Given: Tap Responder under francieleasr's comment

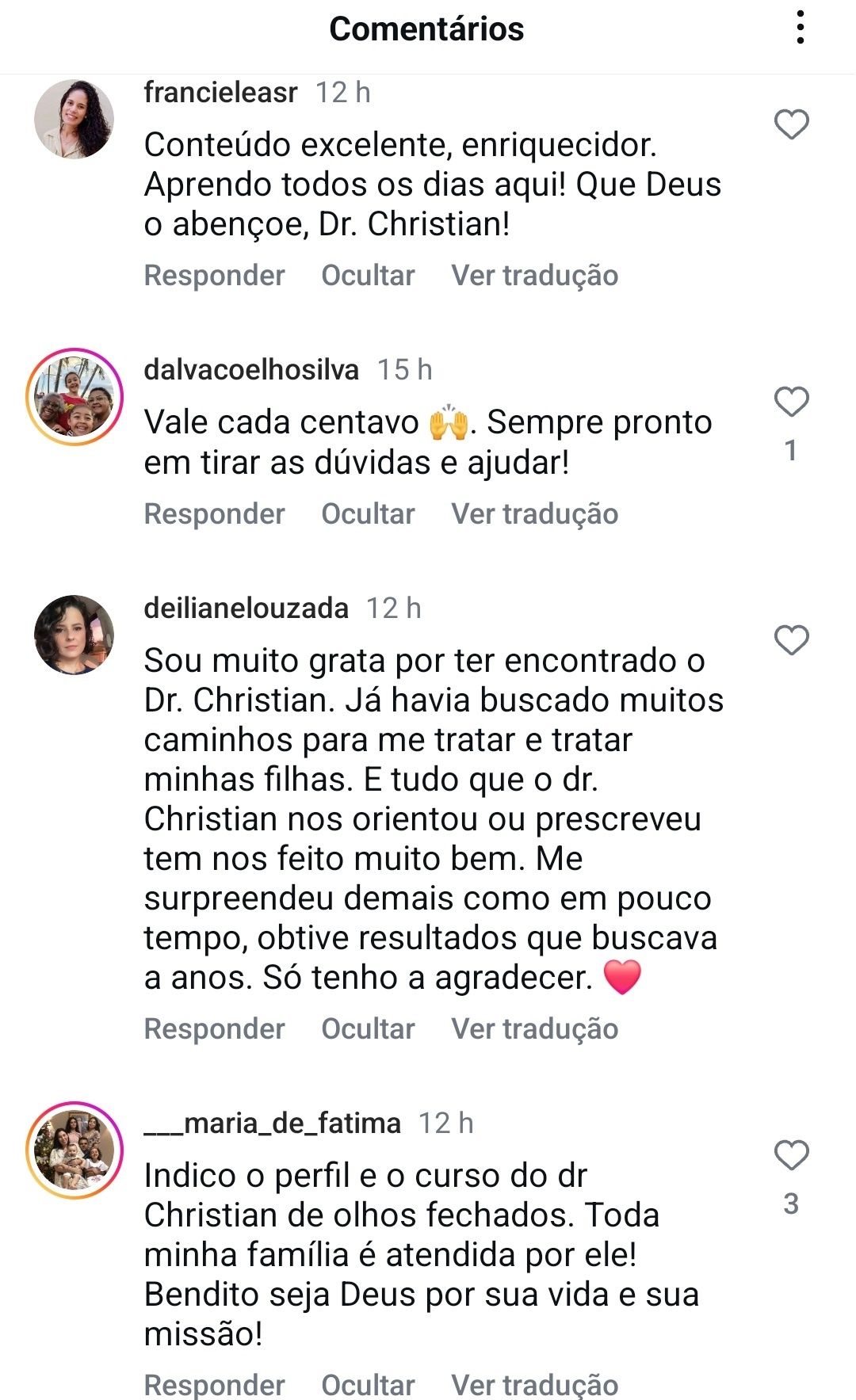Looking at the screenshot, I should click(214, 276).
